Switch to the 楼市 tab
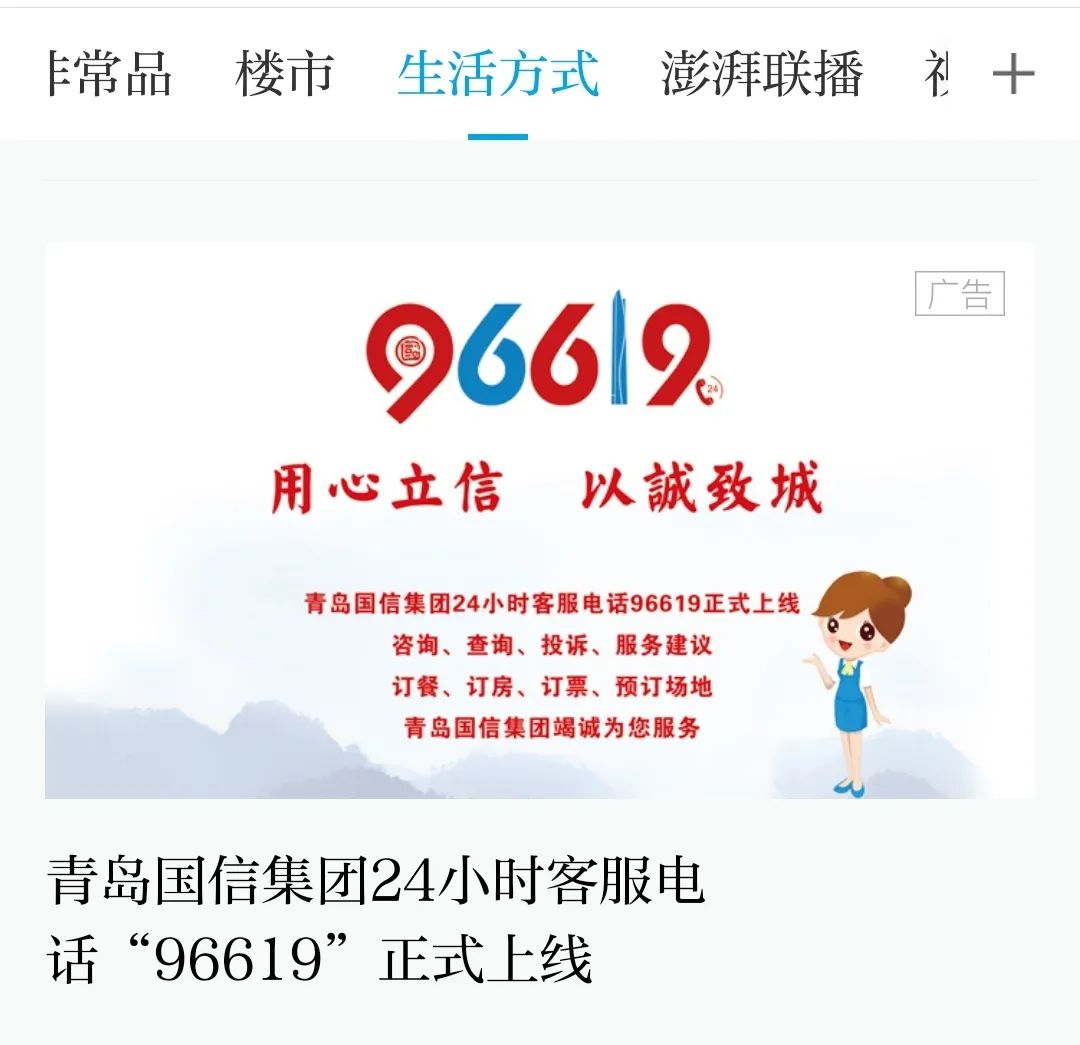This screenshot has width=1080, height=1045. [x=284, y=75]
